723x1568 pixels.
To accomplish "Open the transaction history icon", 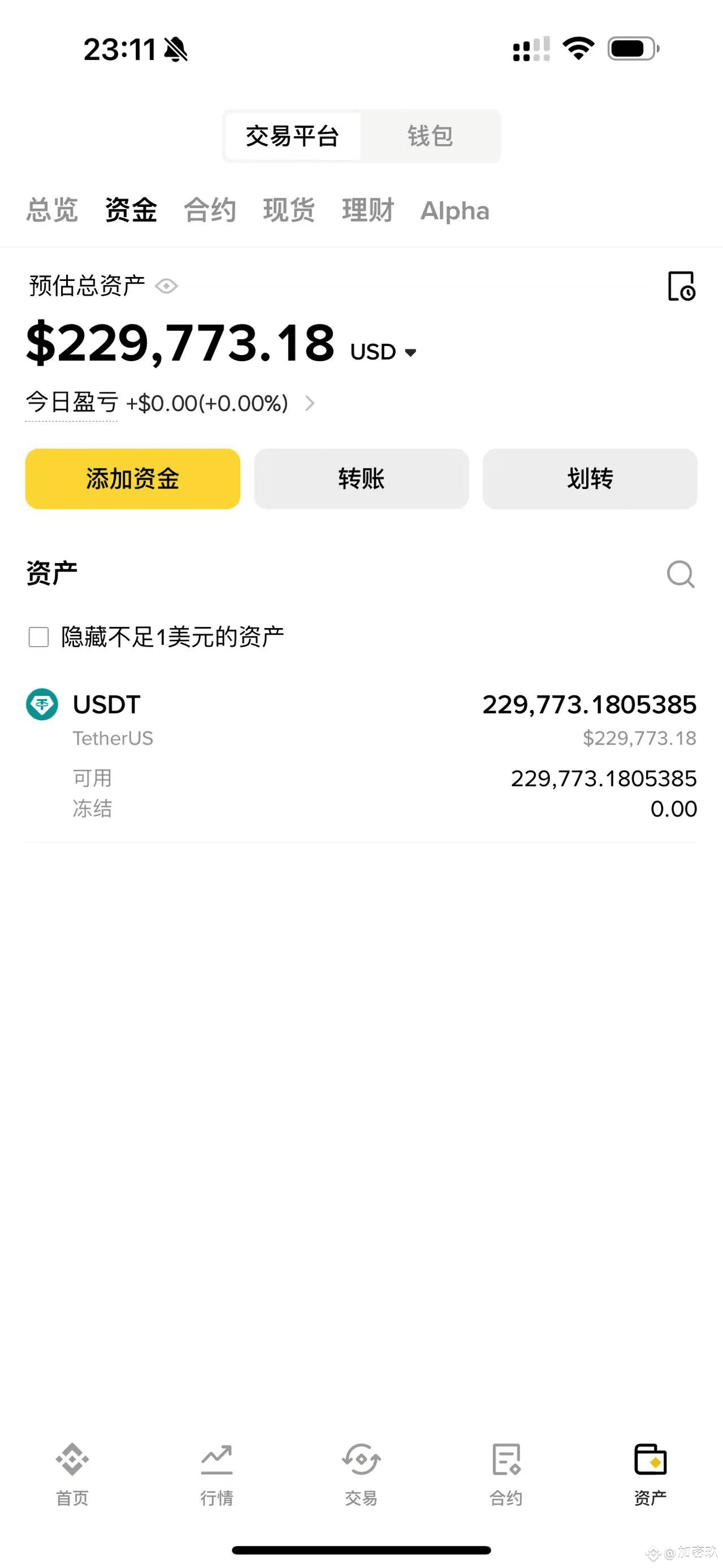I will [x=682, y=286].
